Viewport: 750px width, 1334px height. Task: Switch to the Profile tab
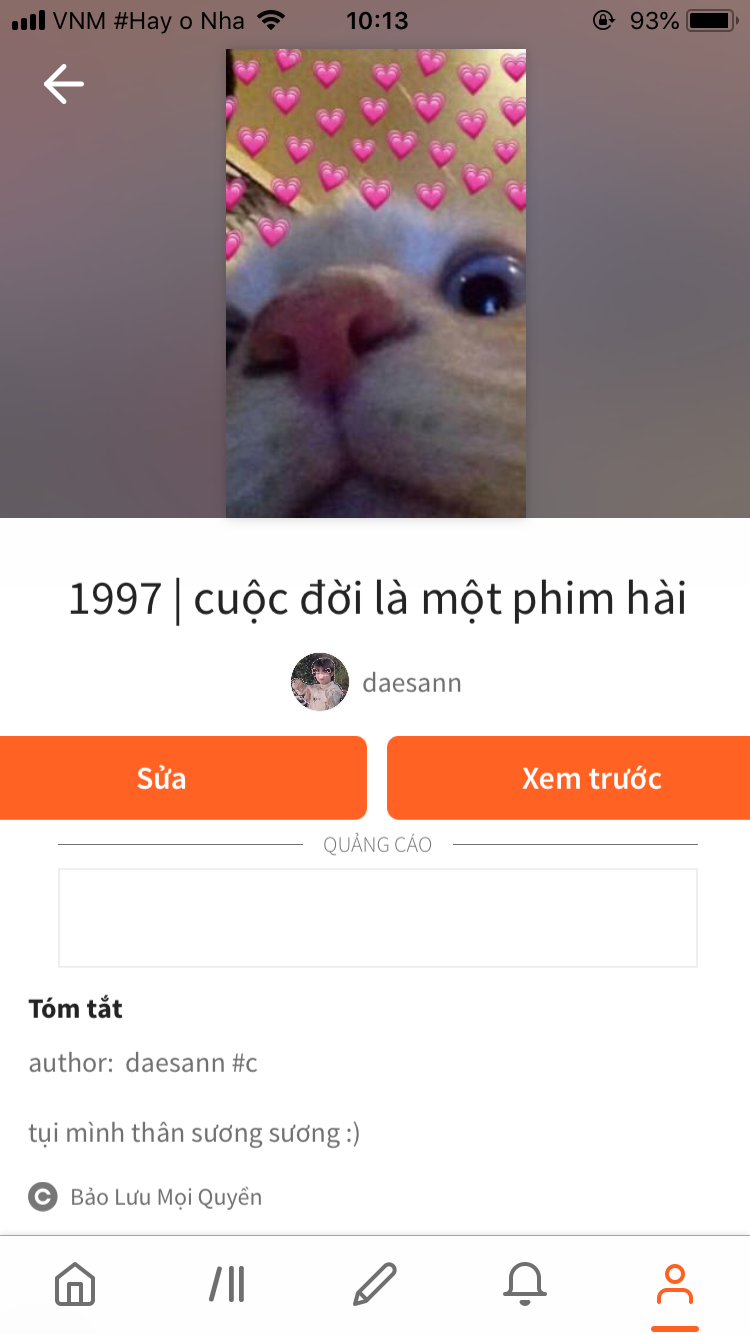point(675,1284)
